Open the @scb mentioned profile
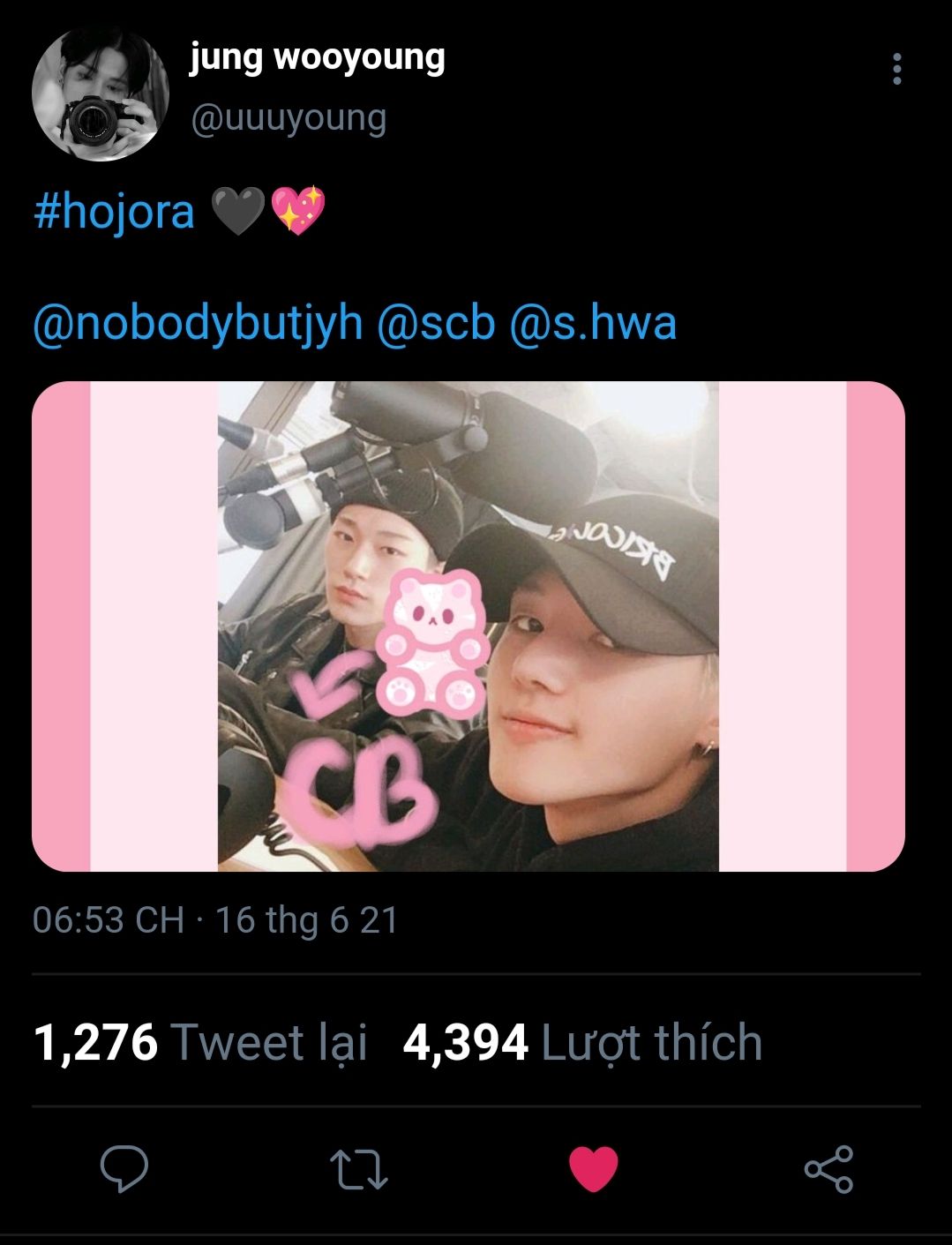The image size is (952, 1245). click(436, 323)
